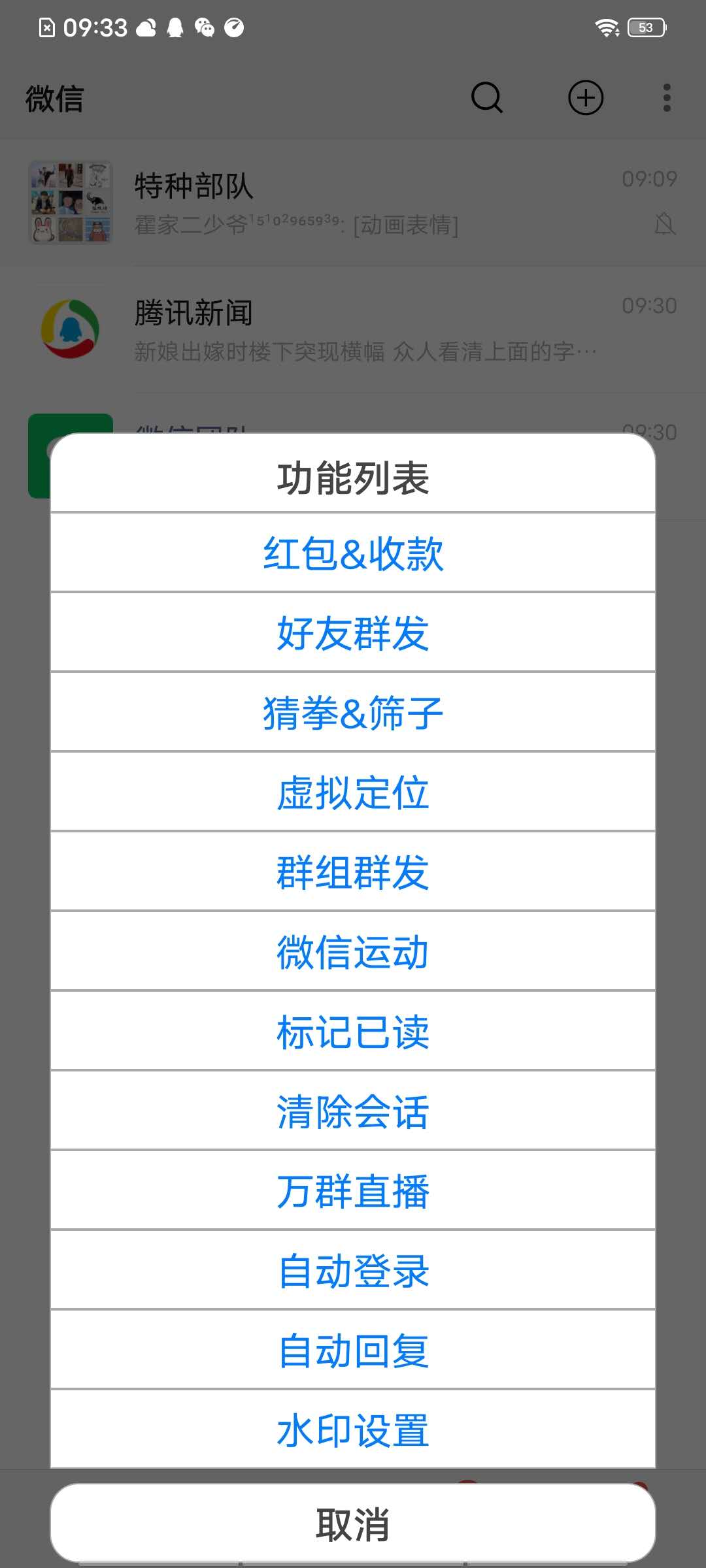Select 自动登录 option

pos(353,1271)
